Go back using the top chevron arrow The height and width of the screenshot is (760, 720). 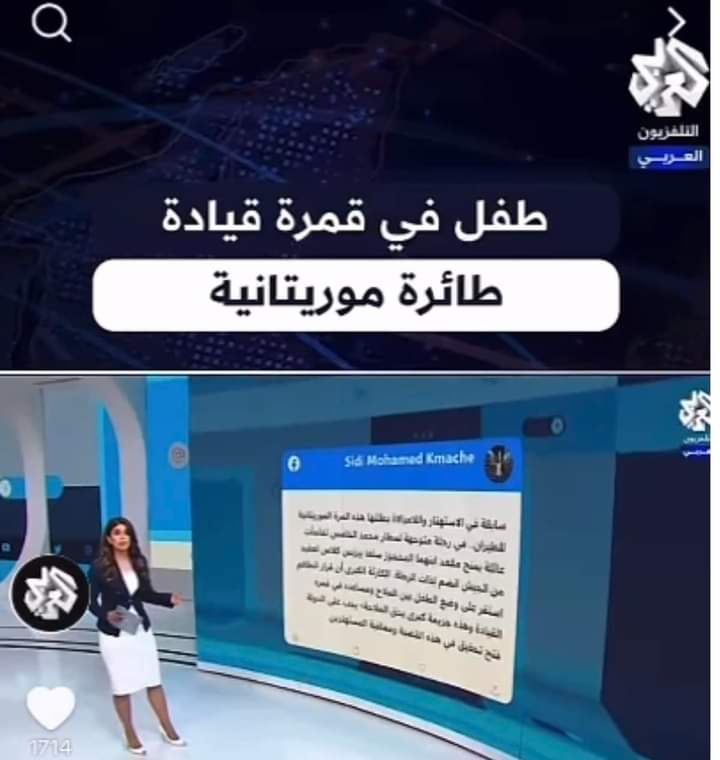click(x=676, y=21)
